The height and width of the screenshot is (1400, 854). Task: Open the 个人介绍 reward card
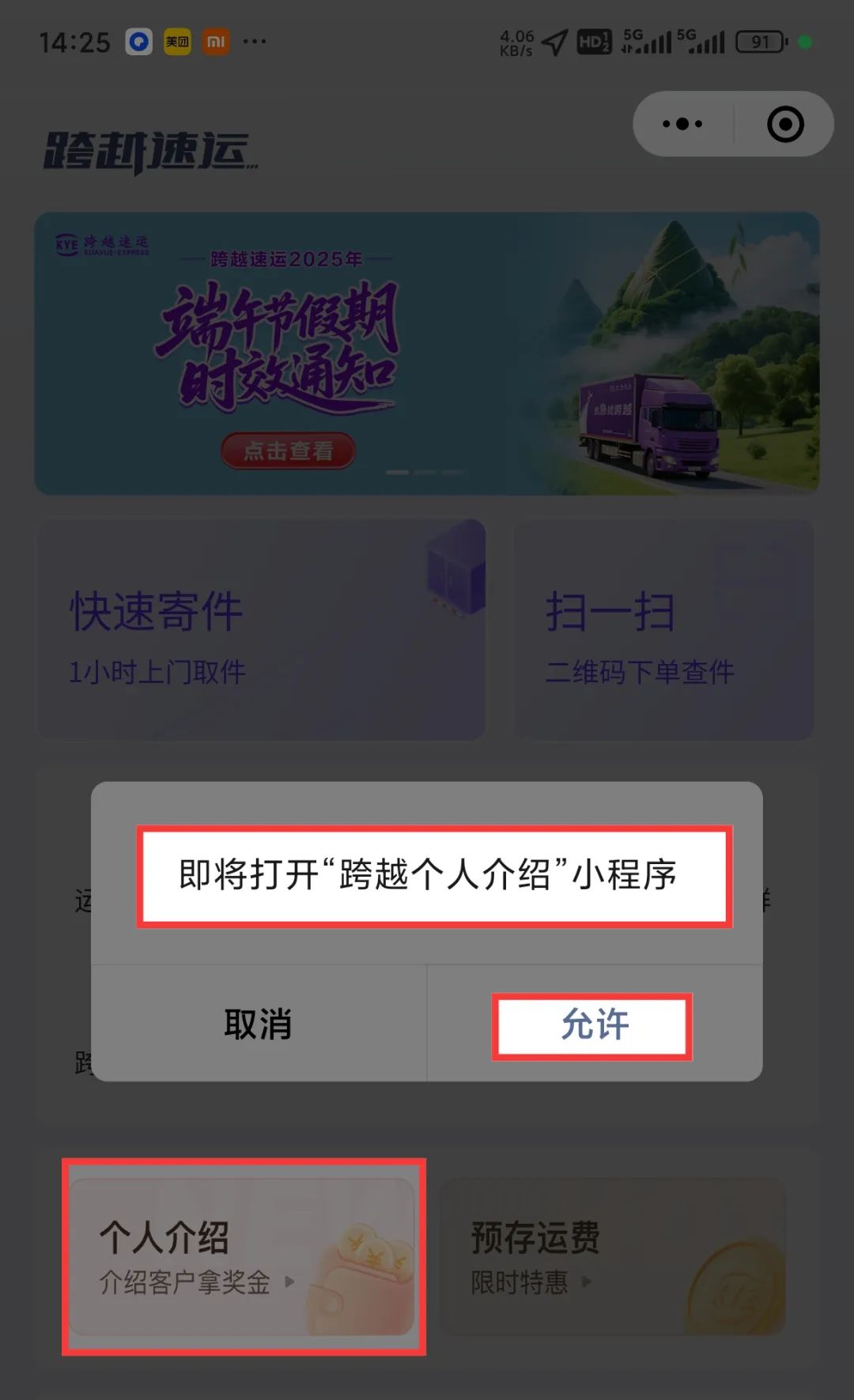pos(243,1257)
